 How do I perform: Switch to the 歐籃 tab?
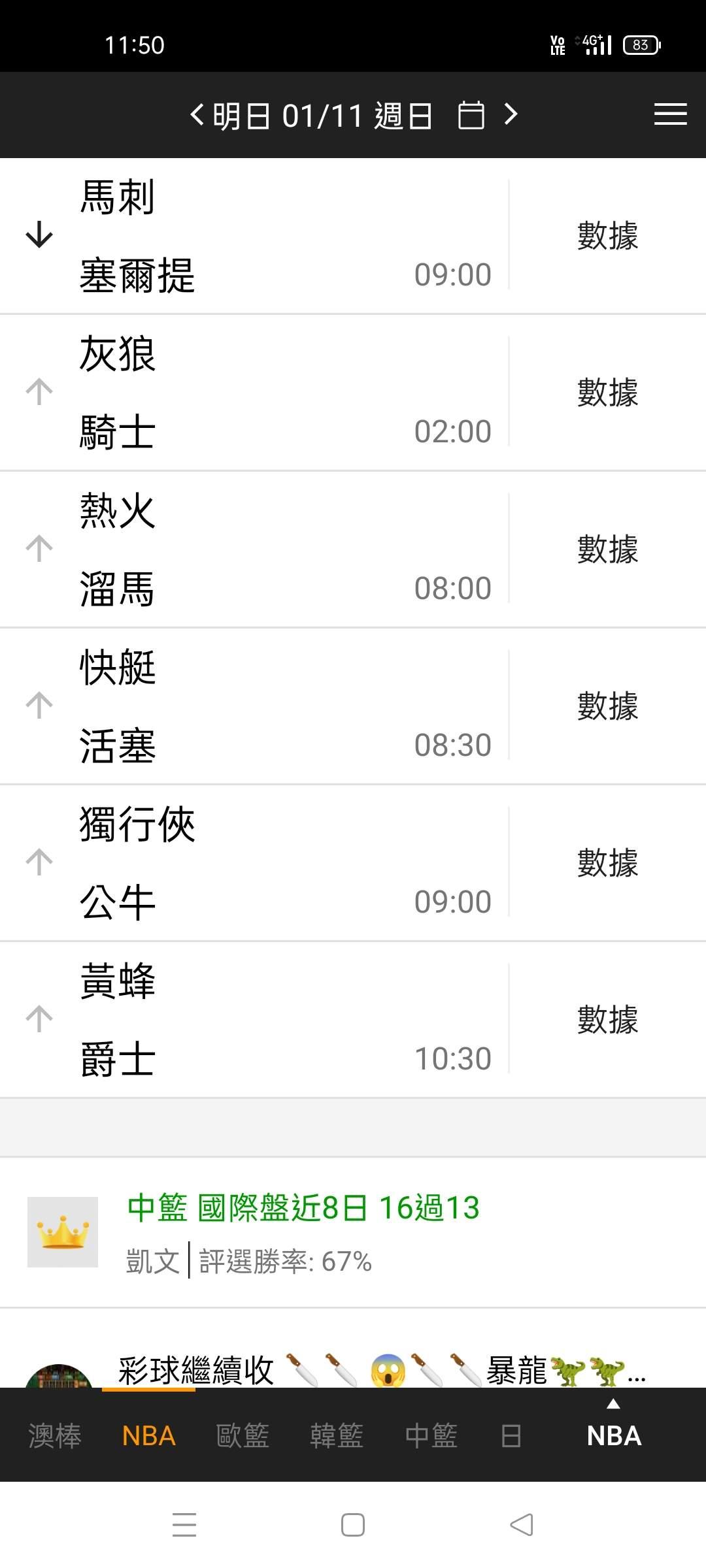(x=243, y=1436)
